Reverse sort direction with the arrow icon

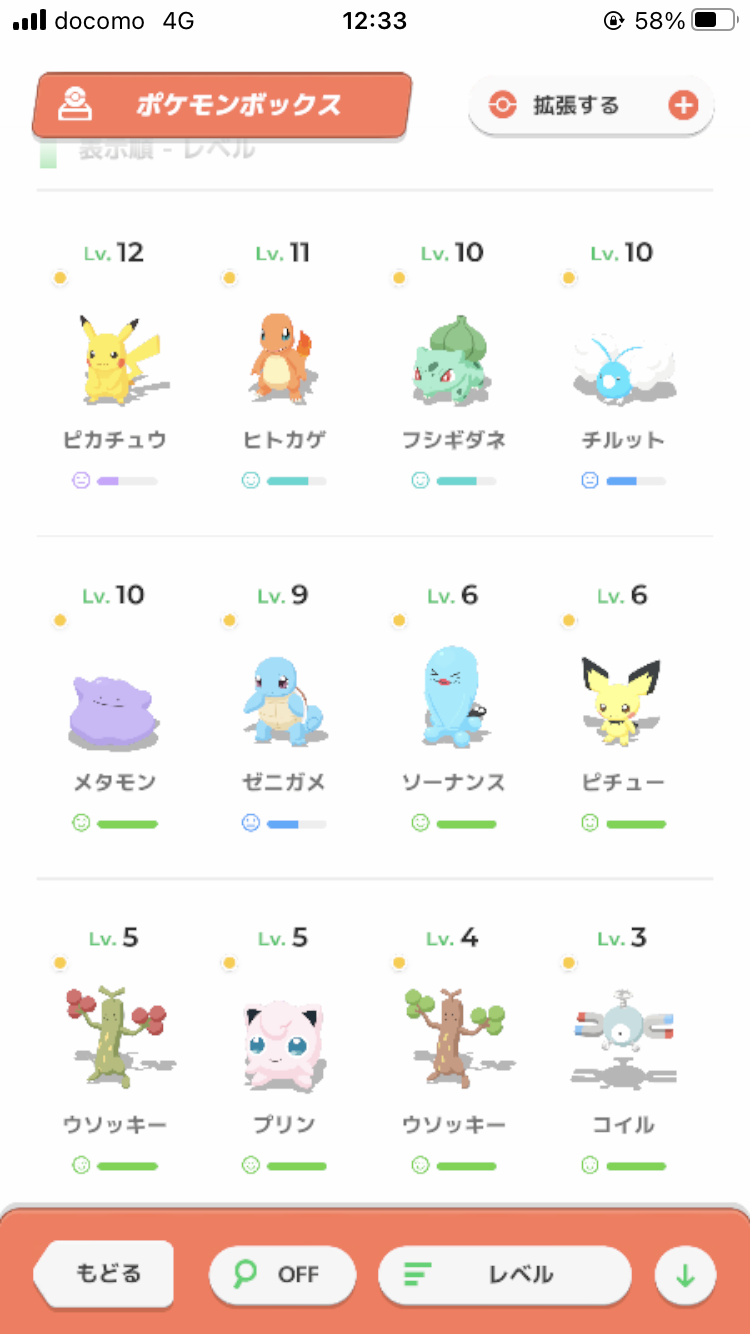(685, 1275)
